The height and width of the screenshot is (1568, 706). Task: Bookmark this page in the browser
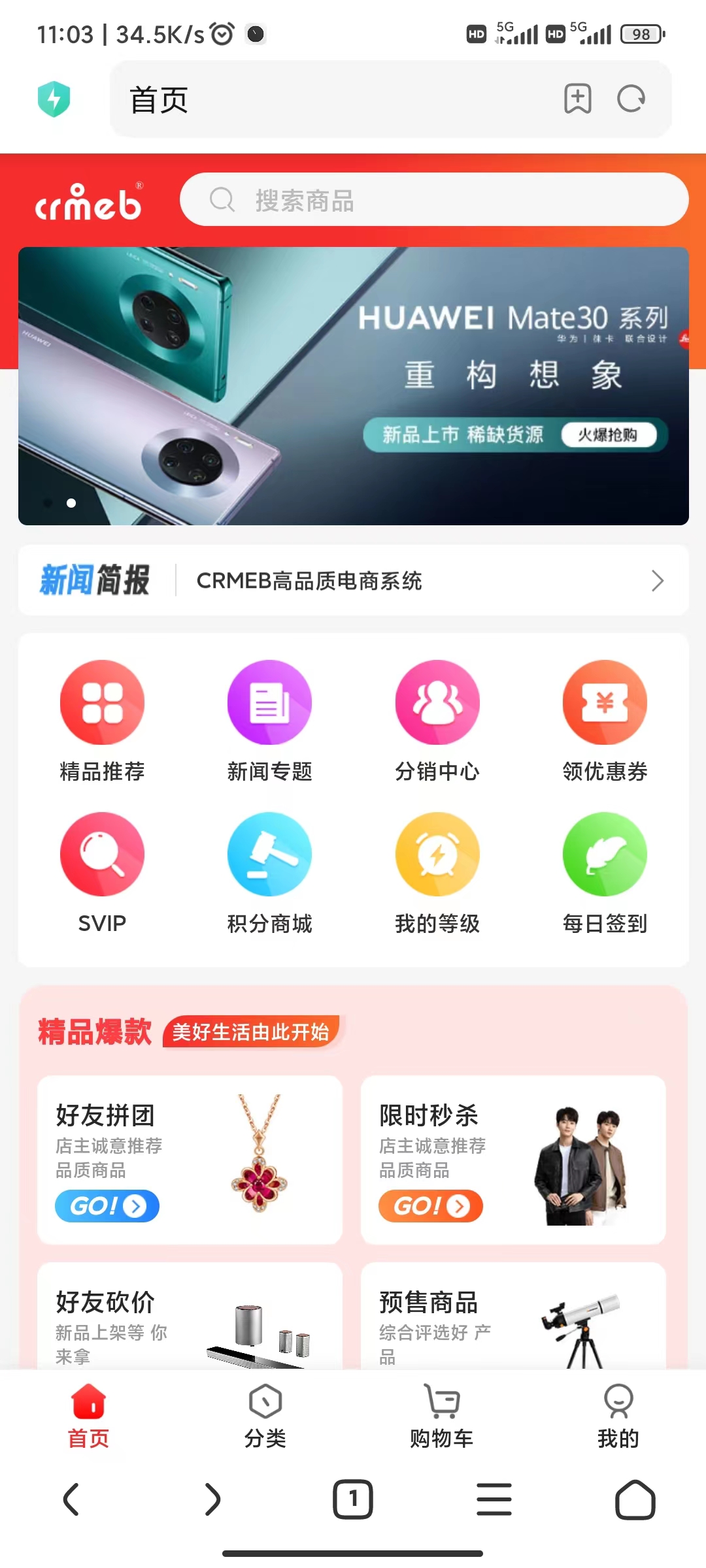pos(577,99)
